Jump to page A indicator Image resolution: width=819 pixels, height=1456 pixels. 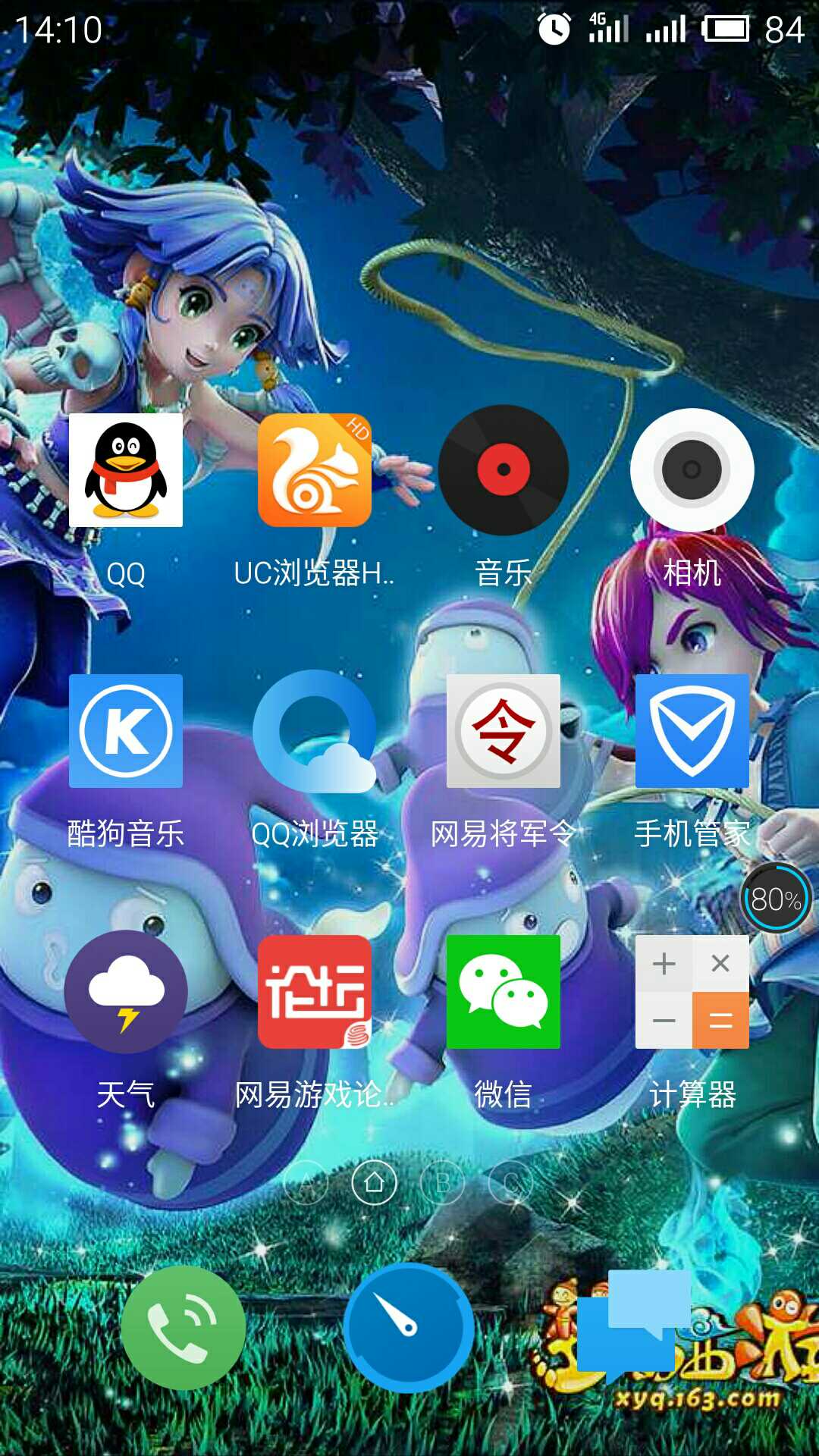click(x=306, y=1182)
